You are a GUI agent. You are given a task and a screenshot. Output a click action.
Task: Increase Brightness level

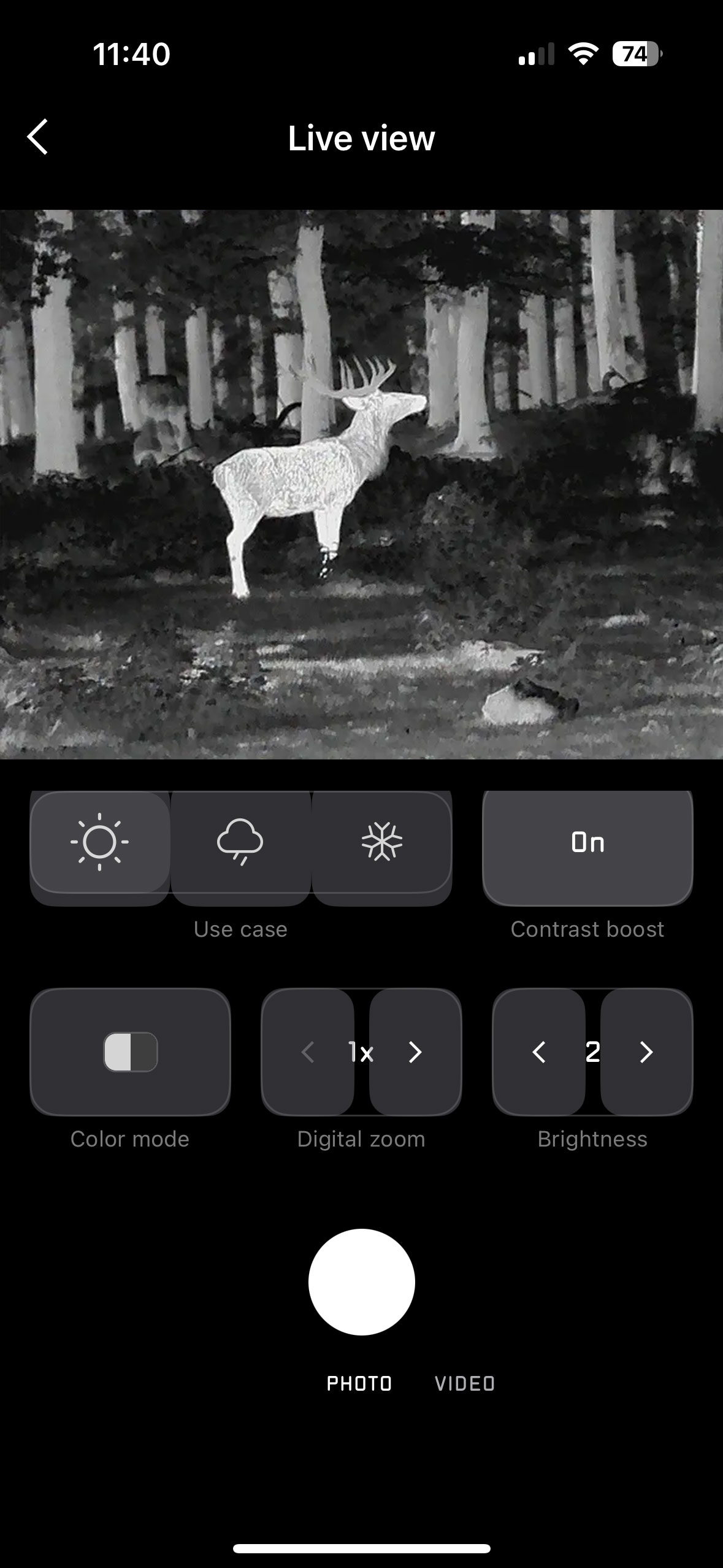click(646, 1052)
